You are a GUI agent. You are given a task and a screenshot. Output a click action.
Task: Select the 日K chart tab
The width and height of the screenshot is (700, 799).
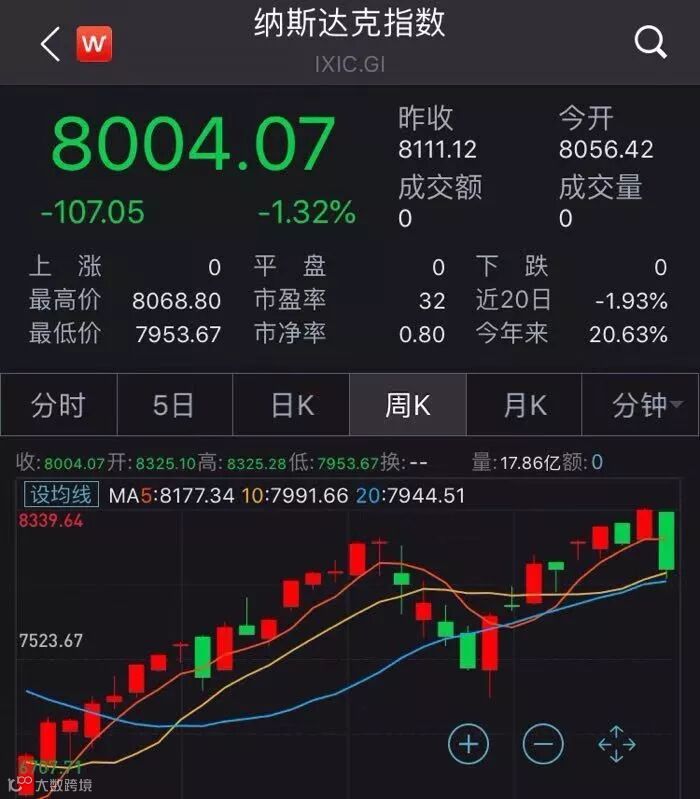pos(291,405)
